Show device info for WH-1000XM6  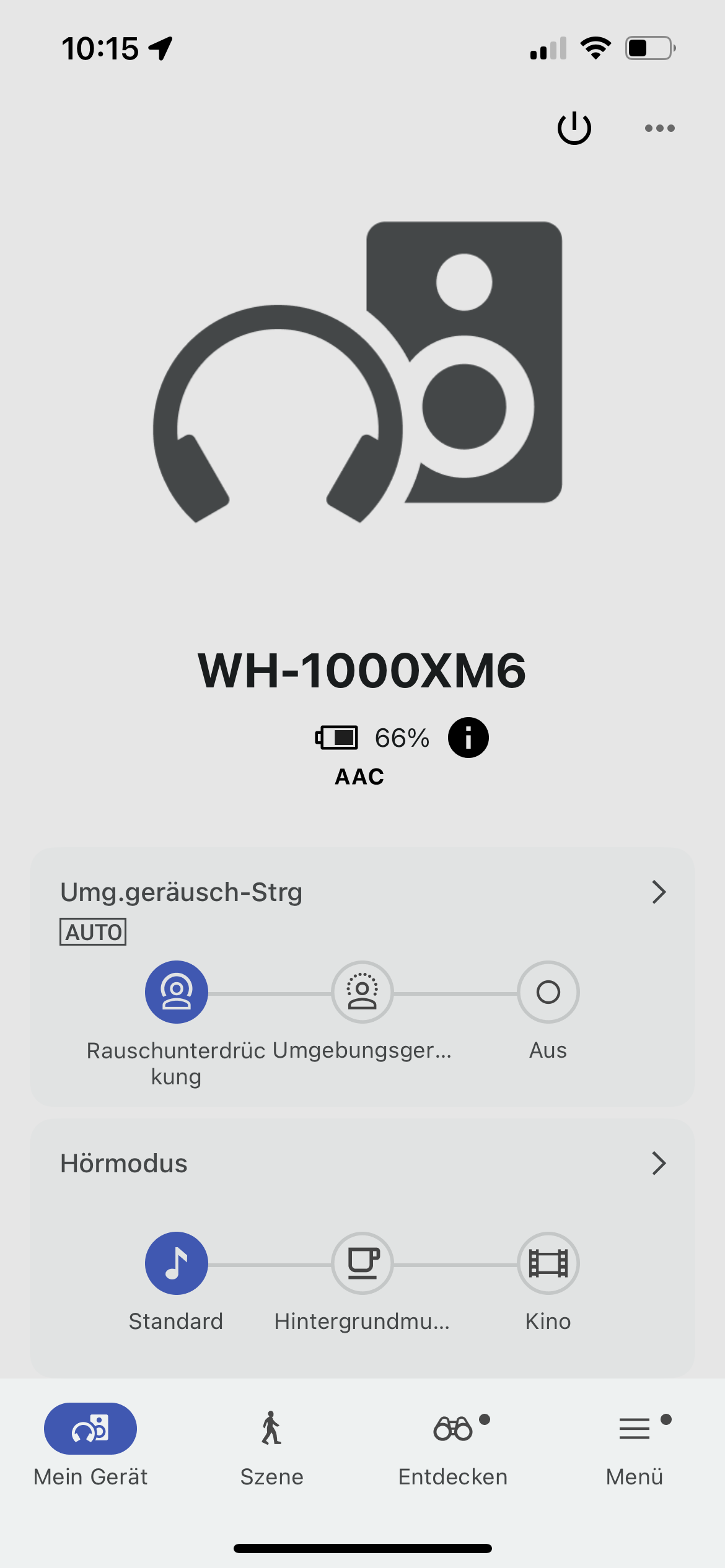click(468, 738)
